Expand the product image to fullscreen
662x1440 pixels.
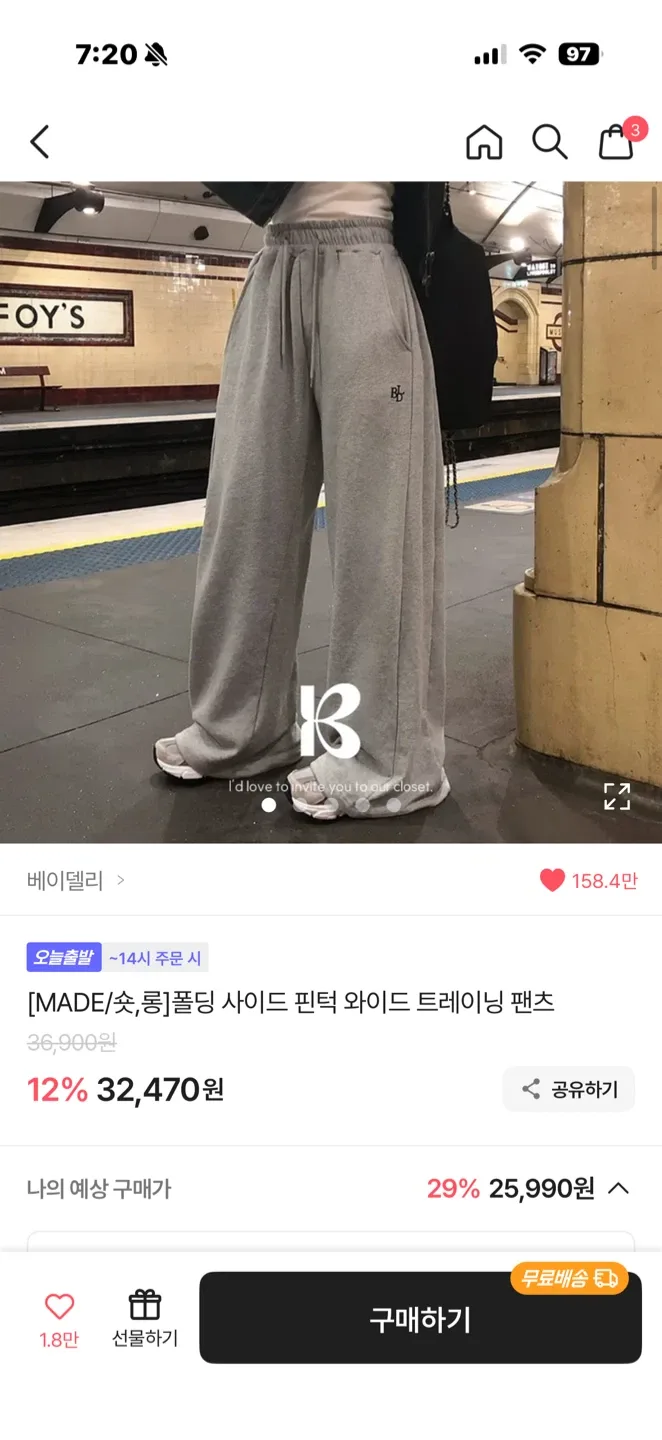pyautogui.click(x=617, y=796)
